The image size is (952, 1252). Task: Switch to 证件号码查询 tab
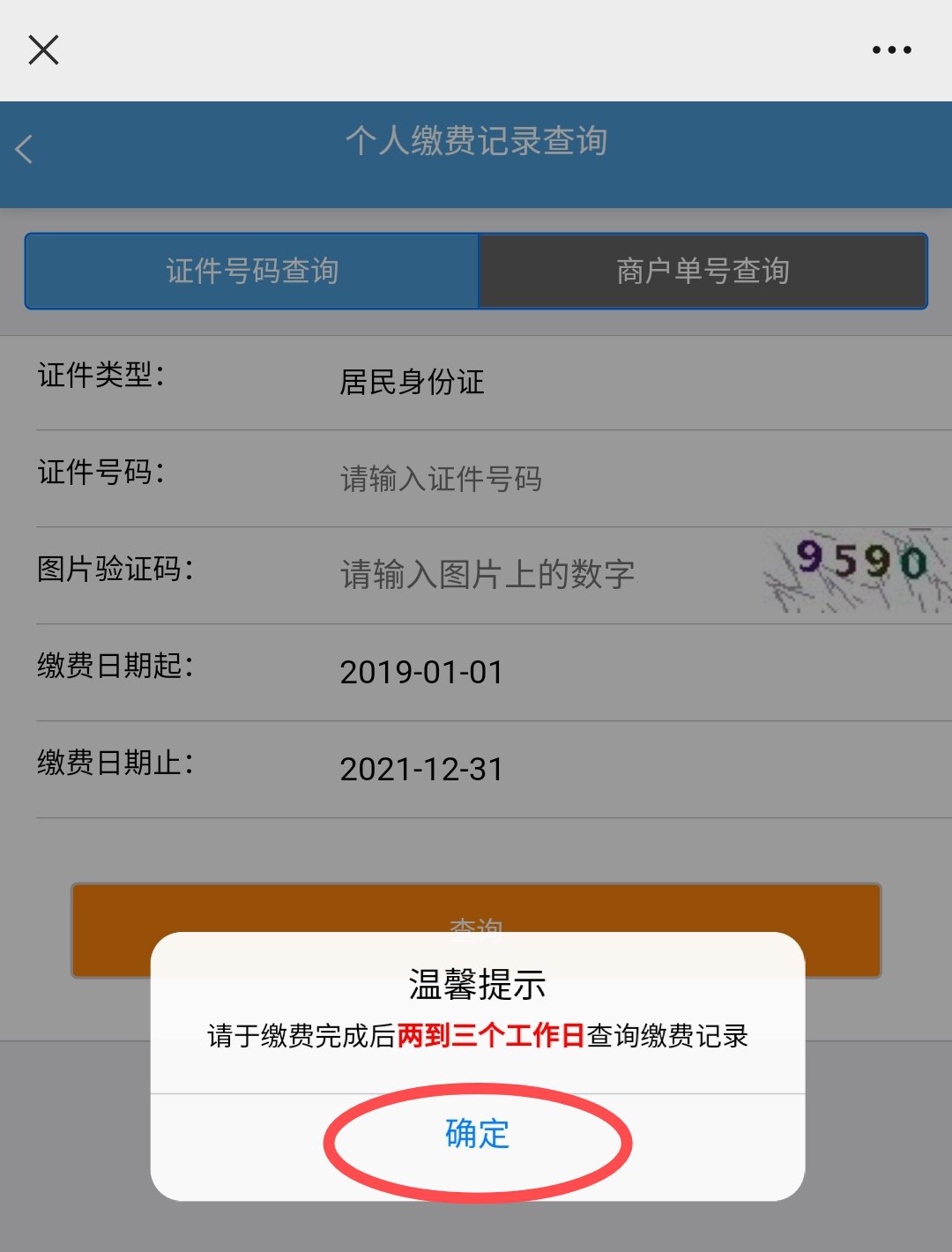point(252,271)
